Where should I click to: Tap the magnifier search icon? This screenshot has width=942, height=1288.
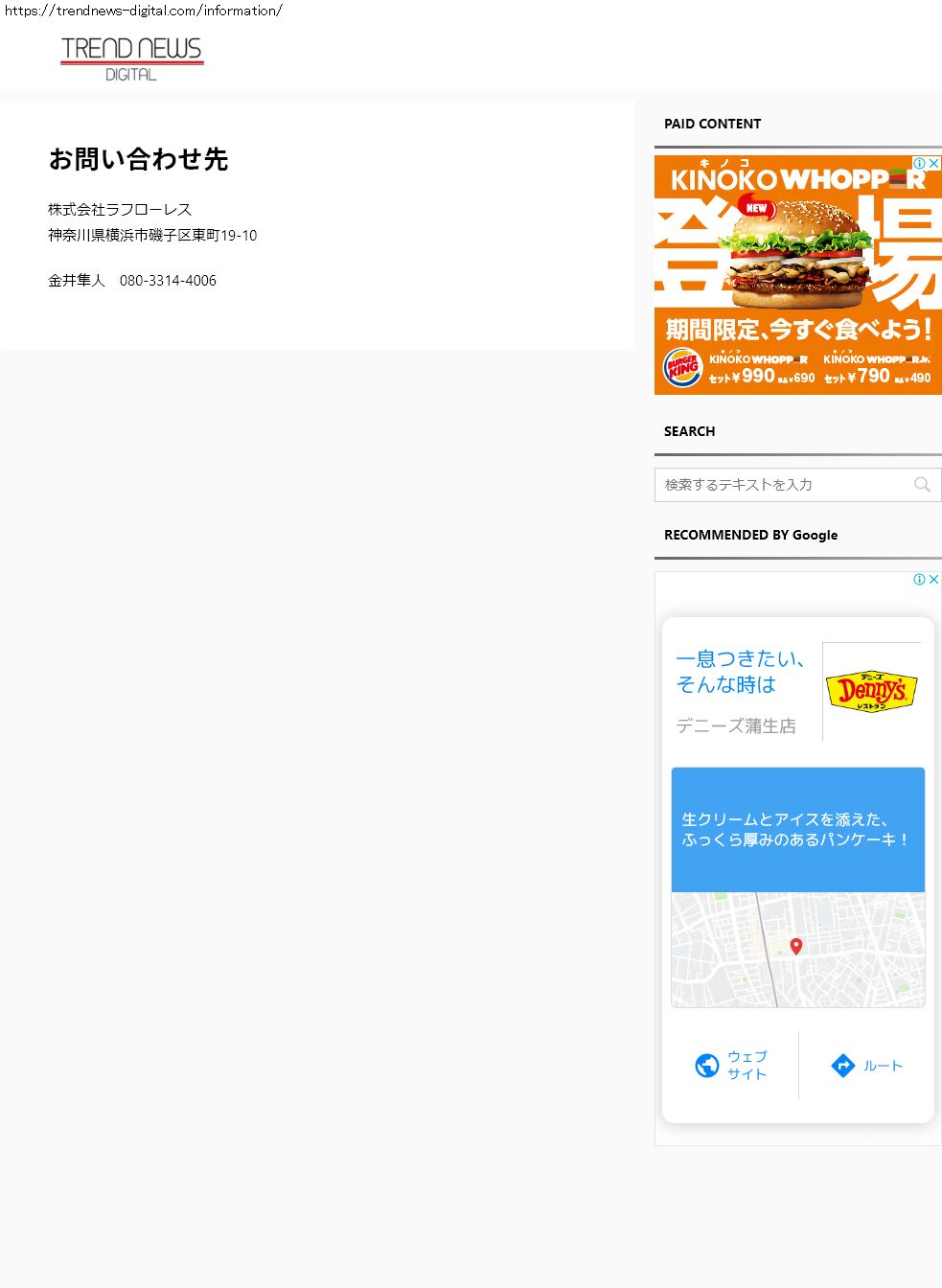click(922, 485)
